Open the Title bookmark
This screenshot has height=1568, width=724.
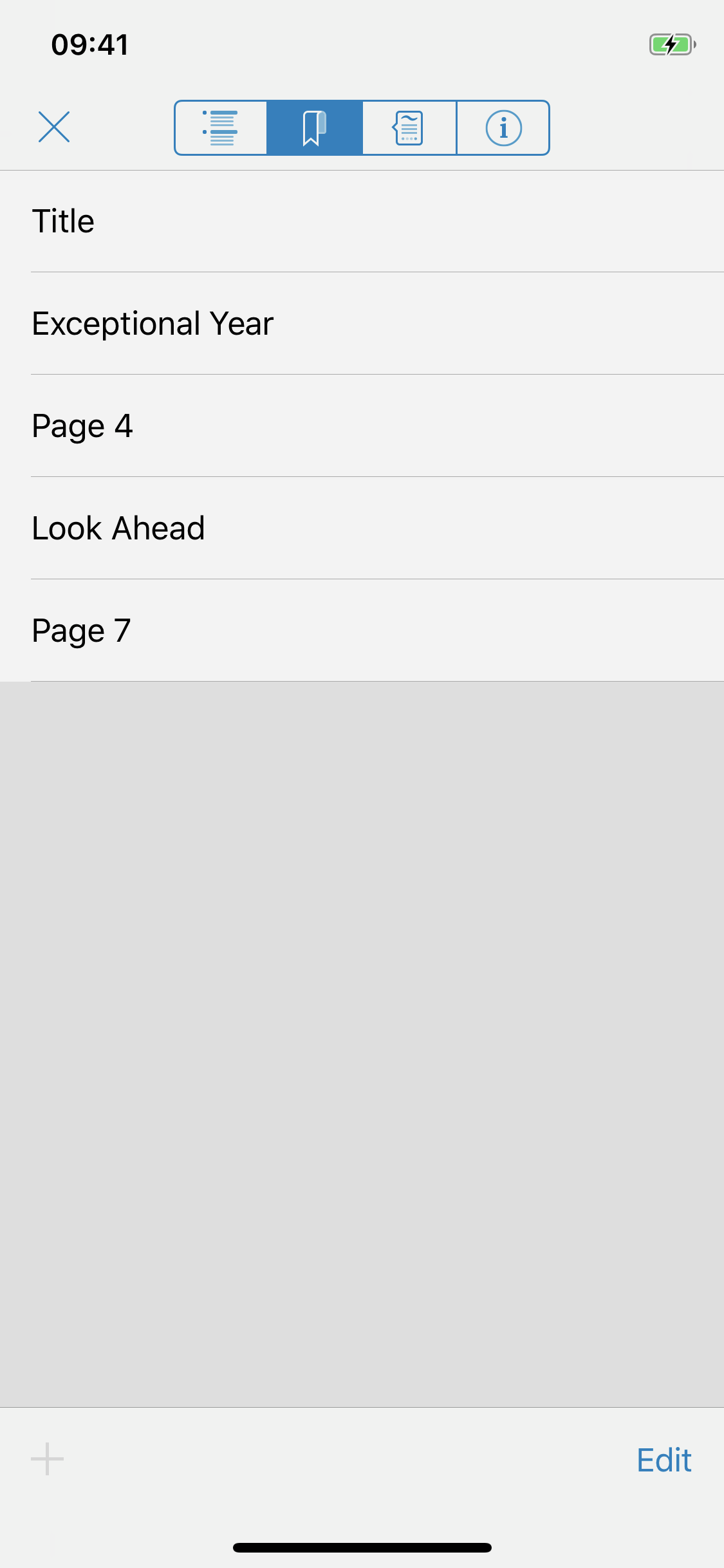[362, 221]
